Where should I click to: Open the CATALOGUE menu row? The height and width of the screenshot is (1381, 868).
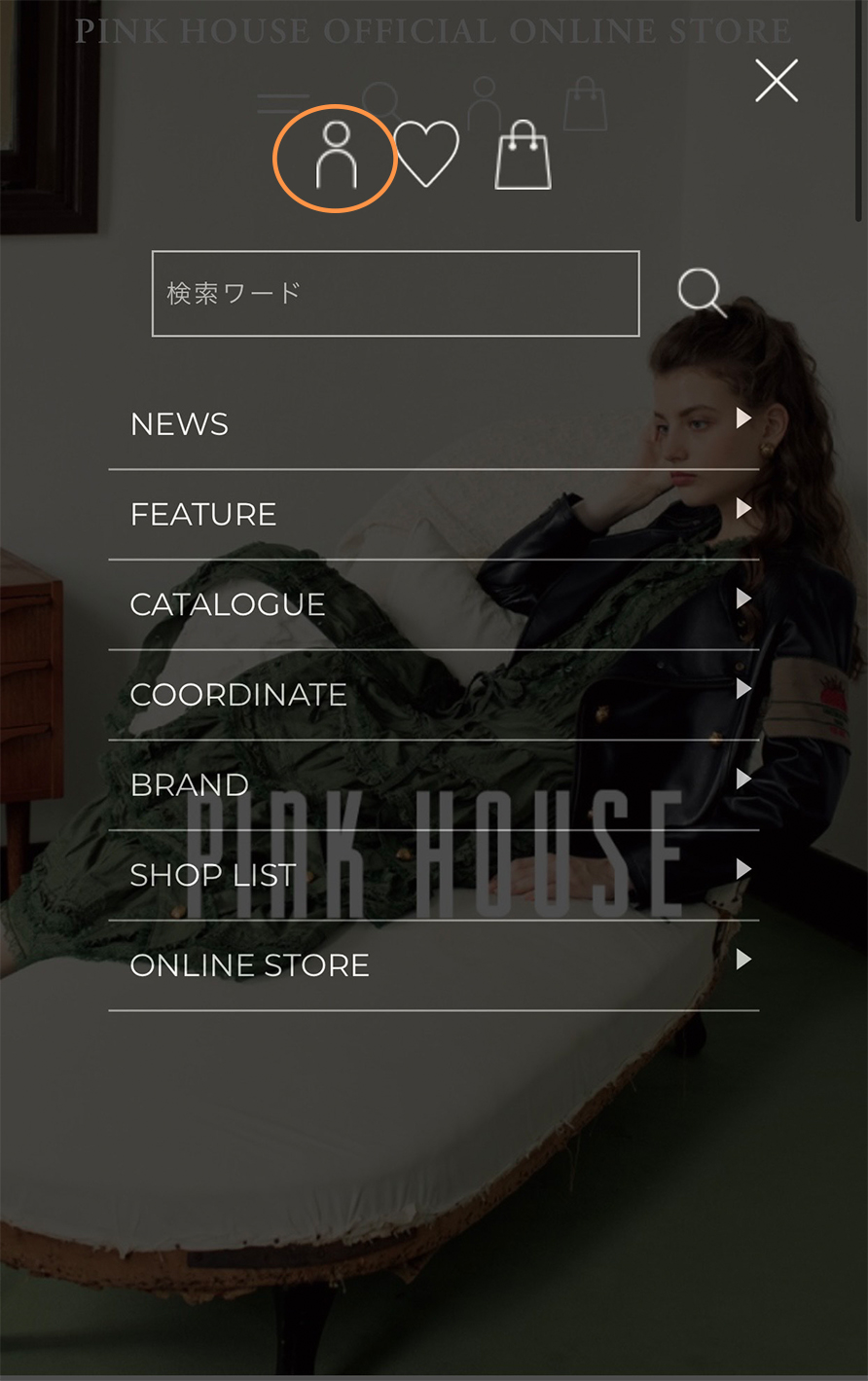click(x=433, y=604)
